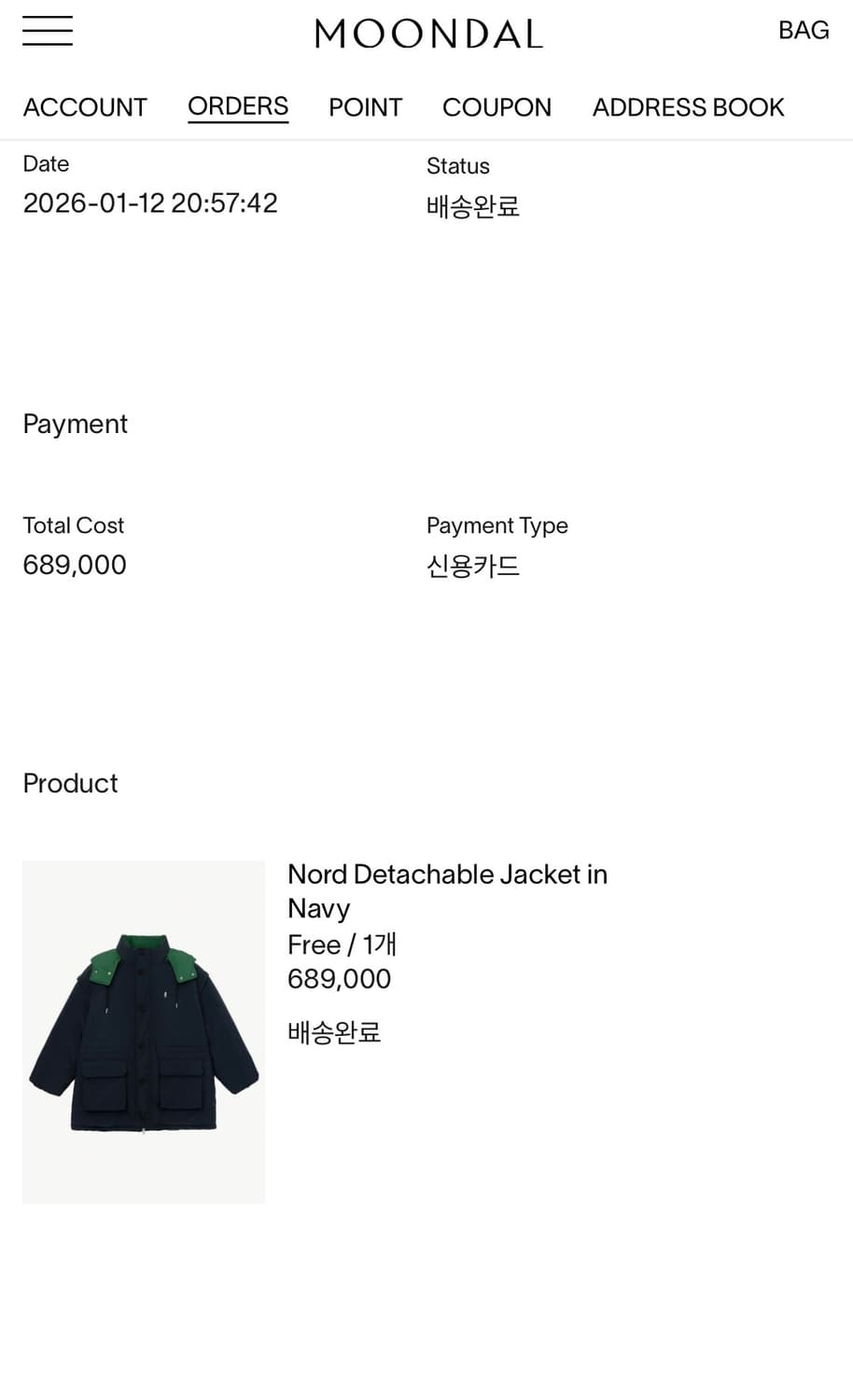Image resolution: width=853 pixels, height=1400 pixels.
Task: Click the Status field label
Action: coord(457,166)
